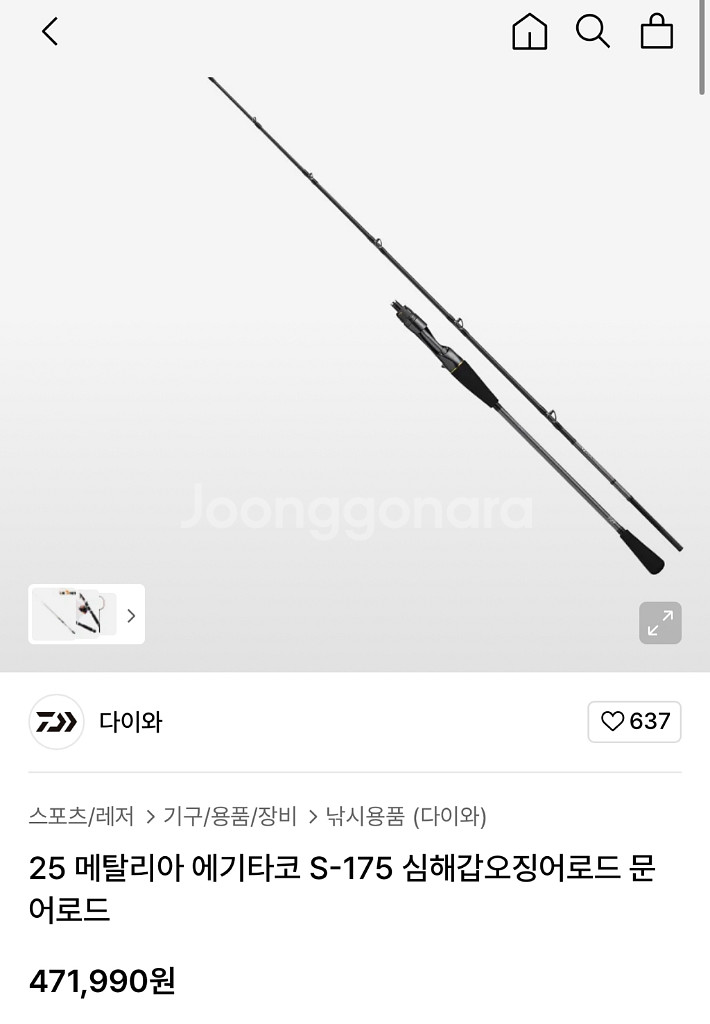
Task: Open the home icon
Action: (529, 32)
